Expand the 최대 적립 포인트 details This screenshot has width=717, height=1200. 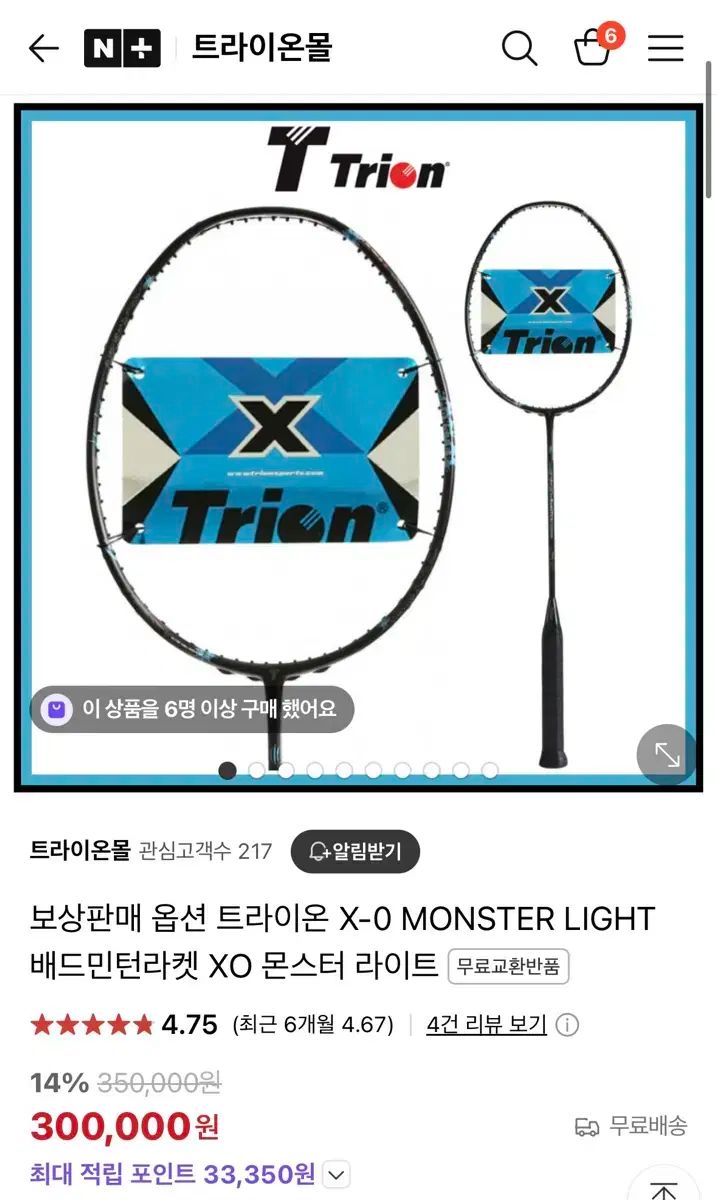pos(338,1174)
